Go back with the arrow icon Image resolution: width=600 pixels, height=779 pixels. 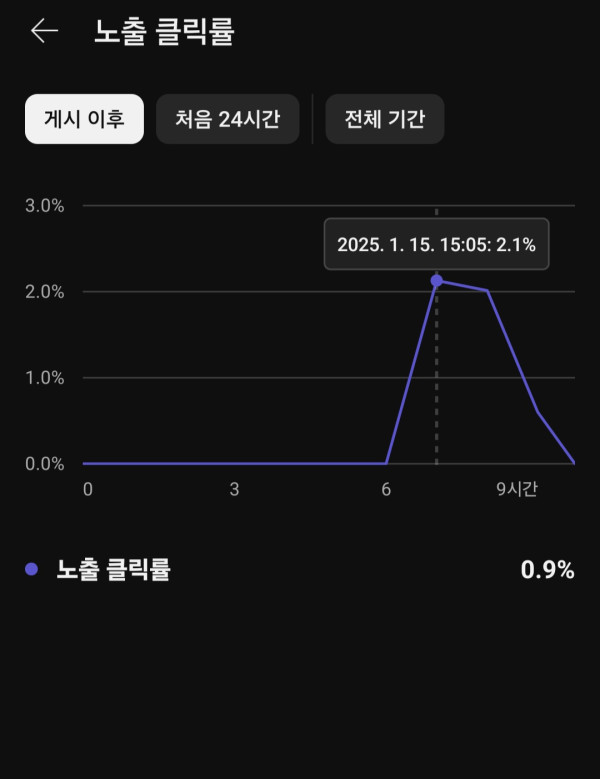tap(44, 31)
